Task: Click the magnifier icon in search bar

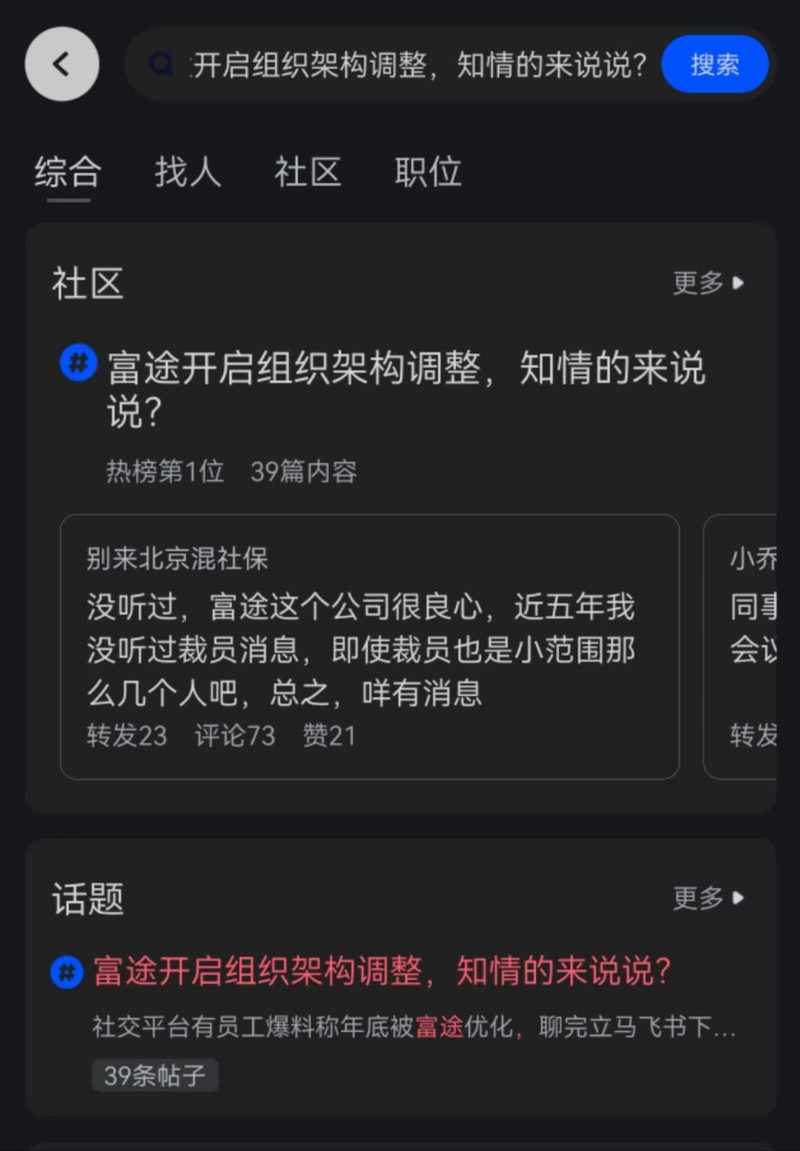Action: (160, 63)
